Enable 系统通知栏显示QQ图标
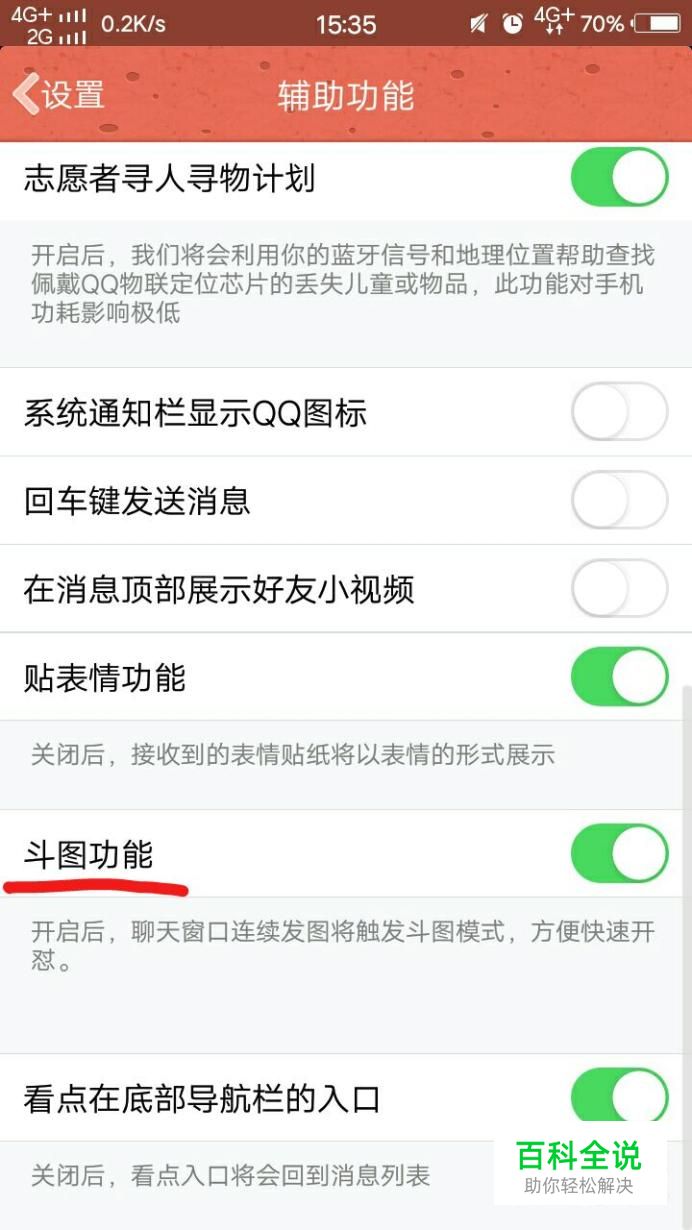692x1230 pixels. [x=619, y=412]
